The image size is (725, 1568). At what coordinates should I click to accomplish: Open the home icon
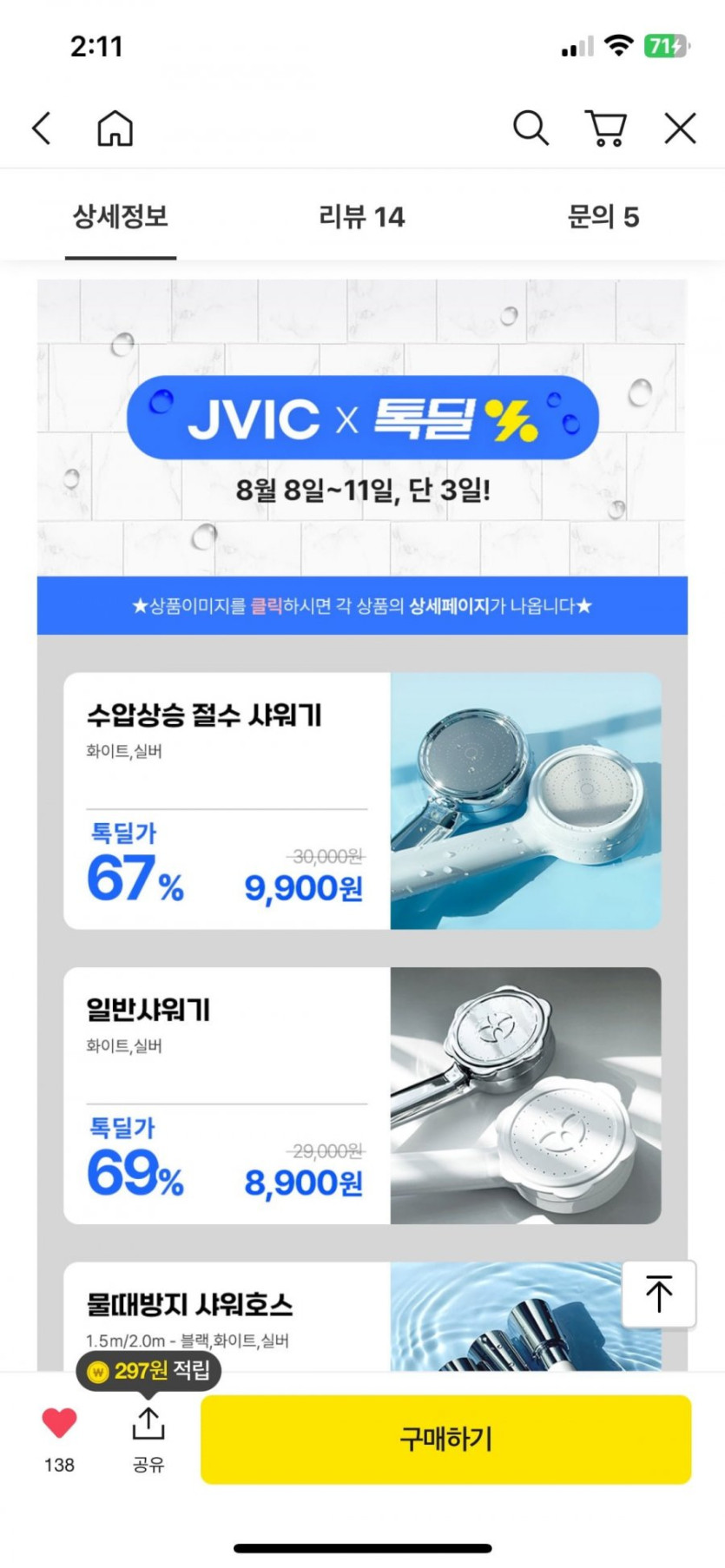(x=115, y=128)
